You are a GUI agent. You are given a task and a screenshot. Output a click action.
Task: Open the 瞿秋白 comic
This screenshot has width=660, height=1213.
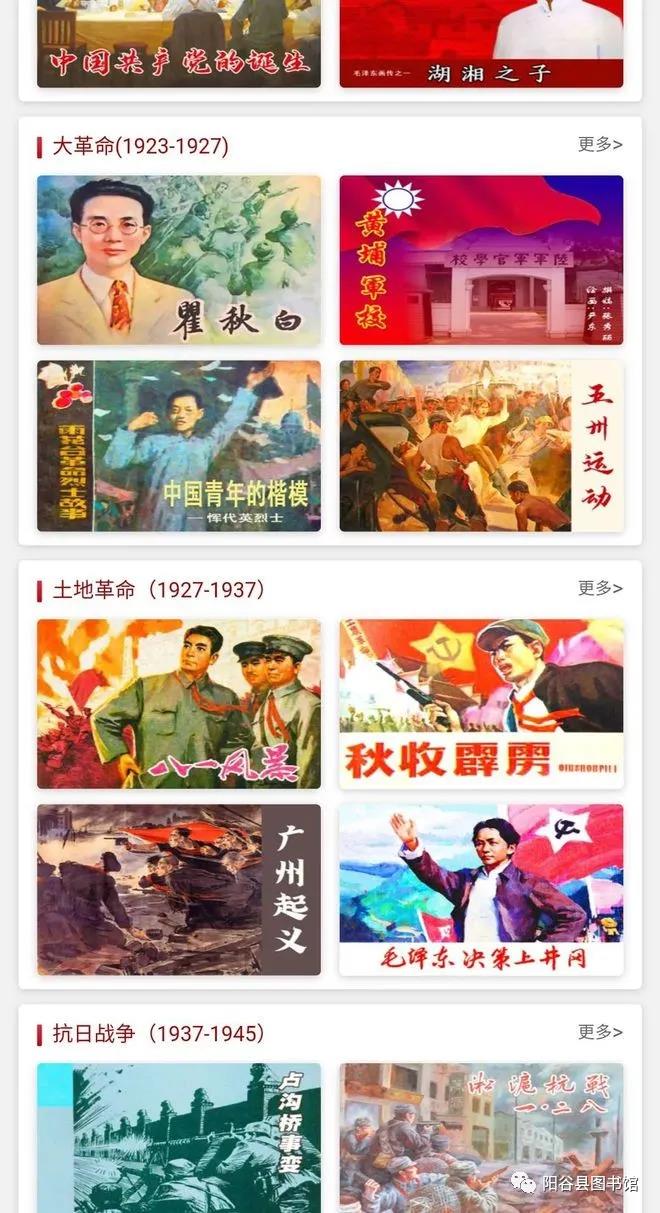(179, 261)
